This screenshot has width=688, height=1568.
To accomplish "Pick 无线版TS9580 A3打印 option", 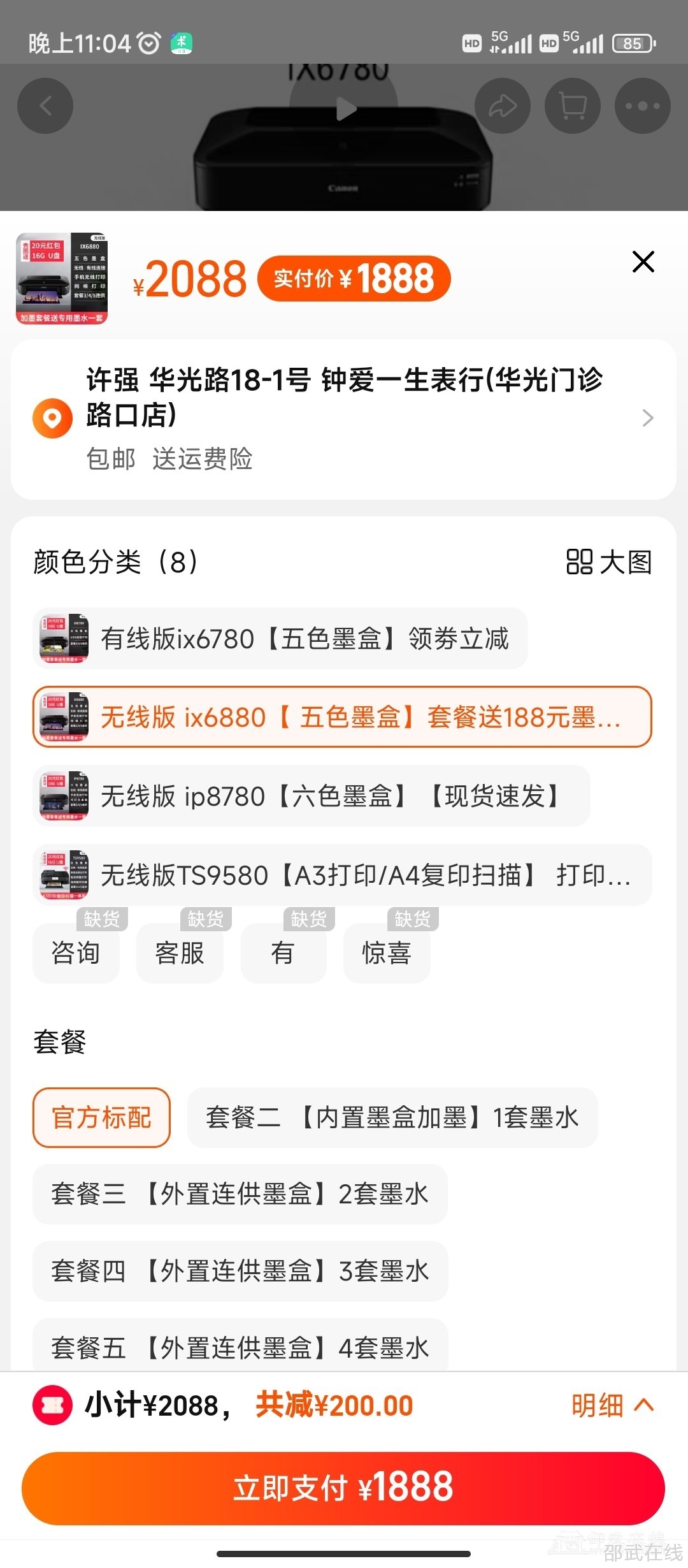I will tap(342, 875).
